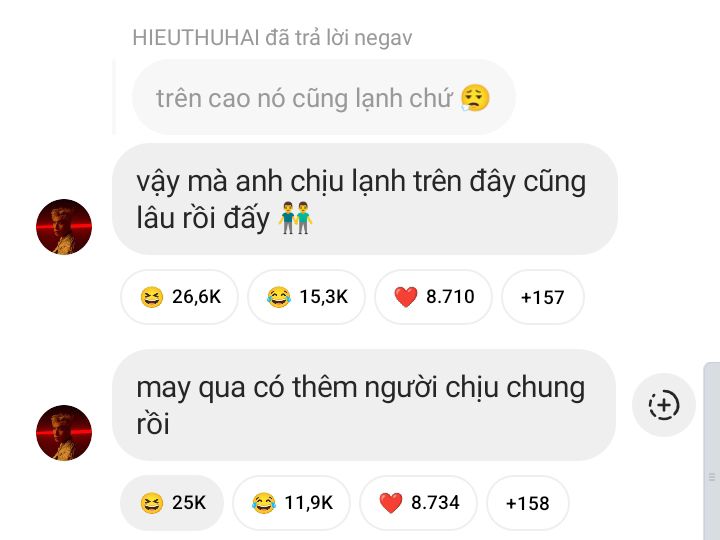Tap the 26,6K laughing reaction chip
Screen dimensions: 720x540
[x=180, y=297]
